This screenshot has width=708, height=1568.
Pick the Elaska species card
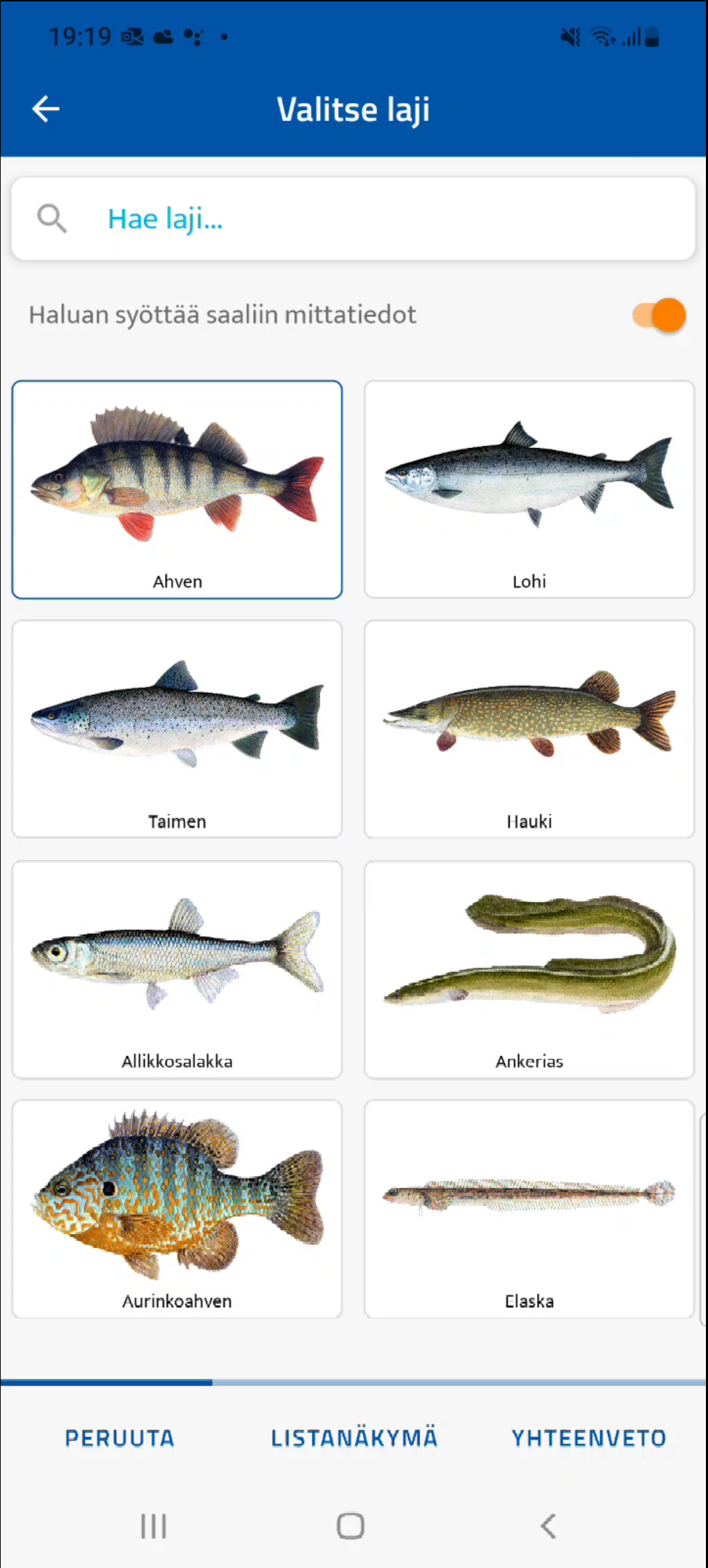point(529,1209)
